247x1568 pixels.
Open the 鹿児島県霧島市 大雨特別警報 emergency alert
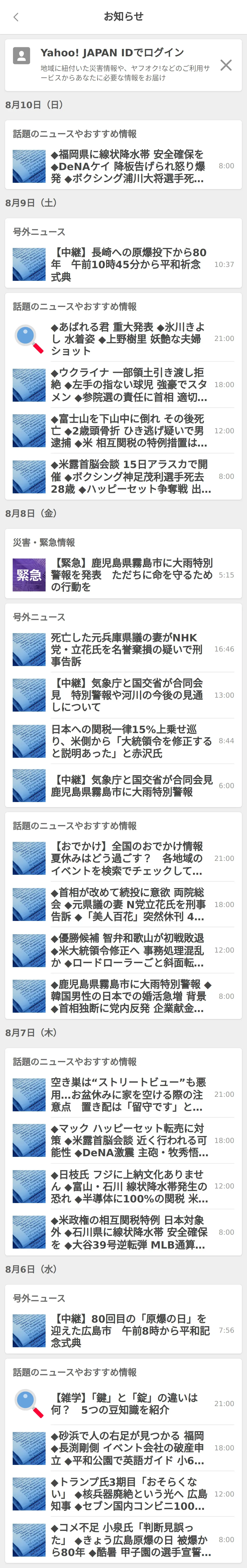(x=128, y=575)
